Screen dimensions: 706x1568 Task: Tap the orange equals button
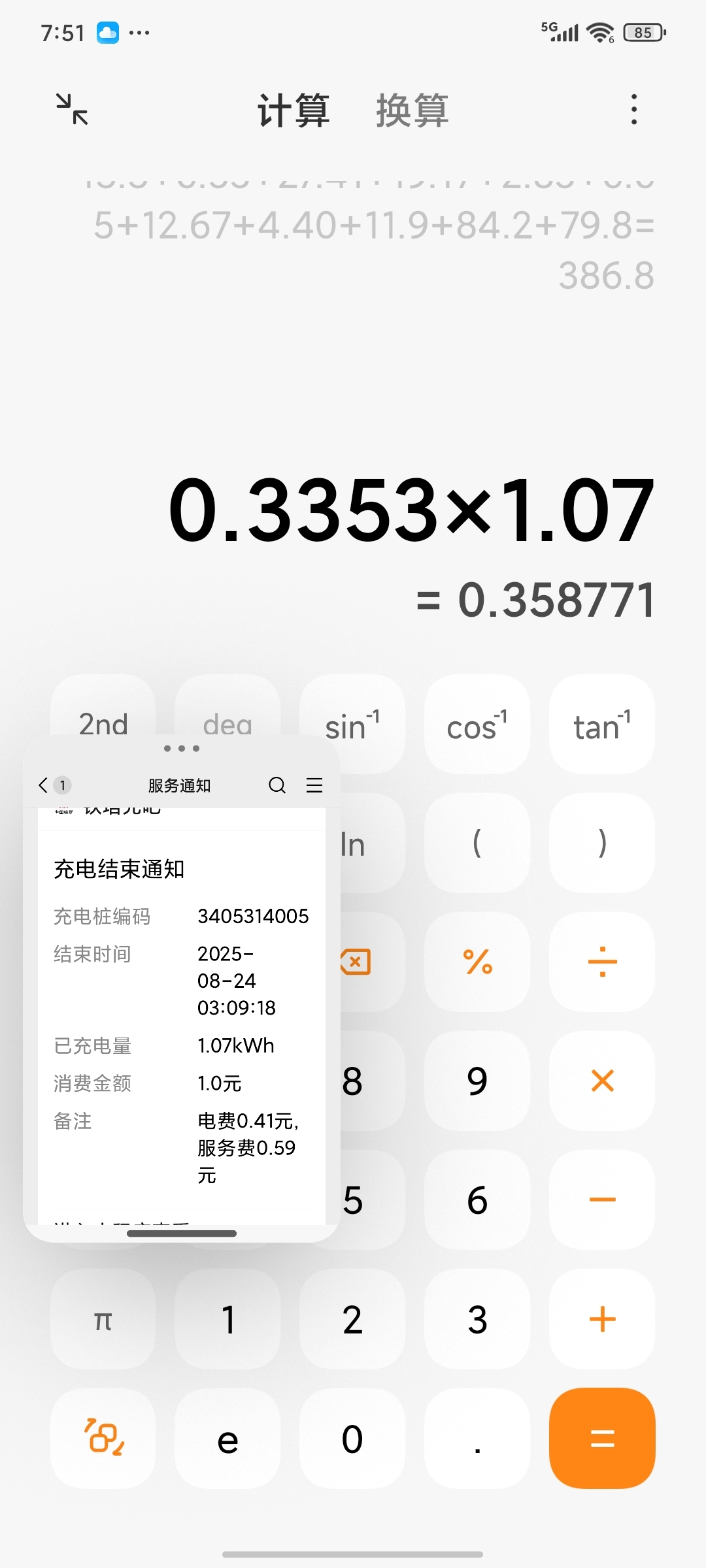(602, 1438)
